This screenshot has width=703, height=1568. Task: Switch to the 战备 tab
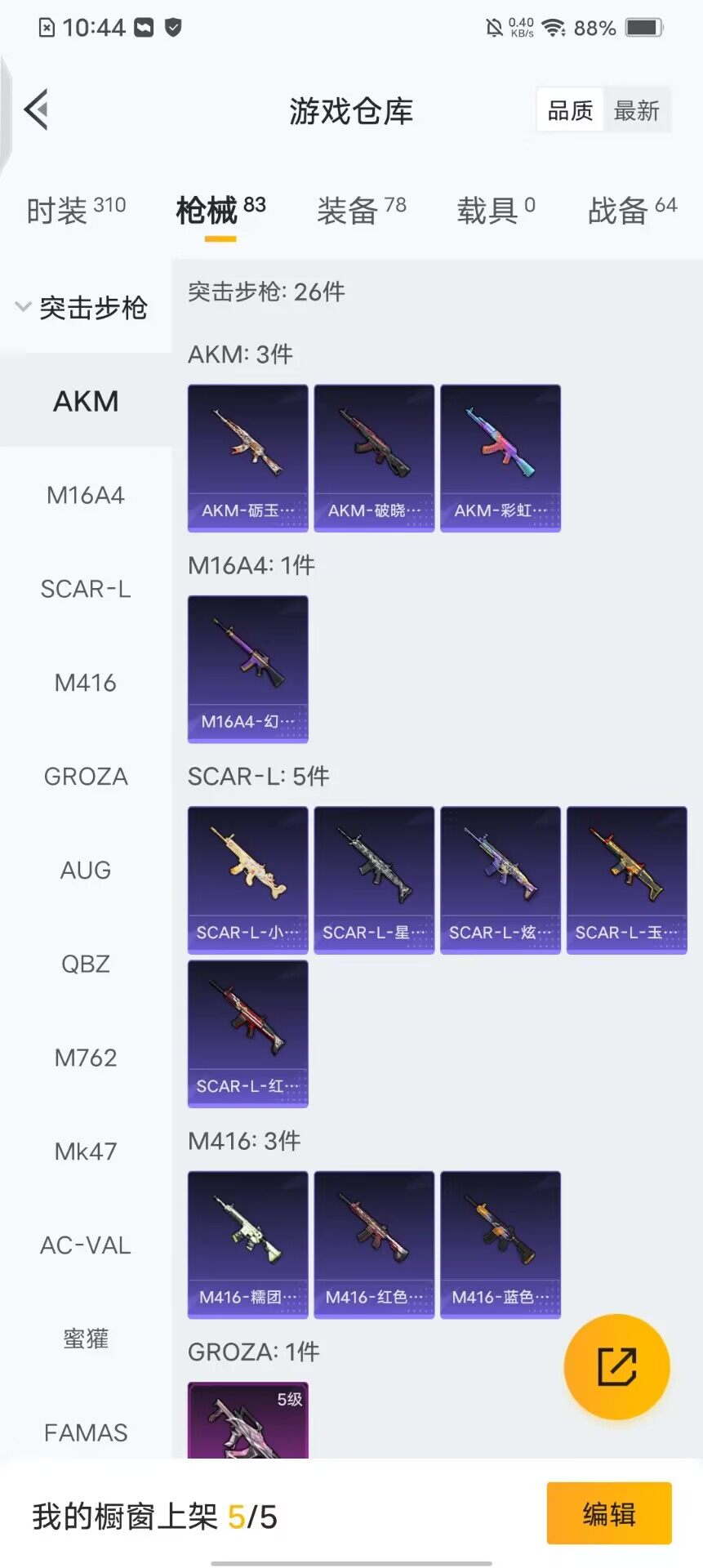pos(632,210)
